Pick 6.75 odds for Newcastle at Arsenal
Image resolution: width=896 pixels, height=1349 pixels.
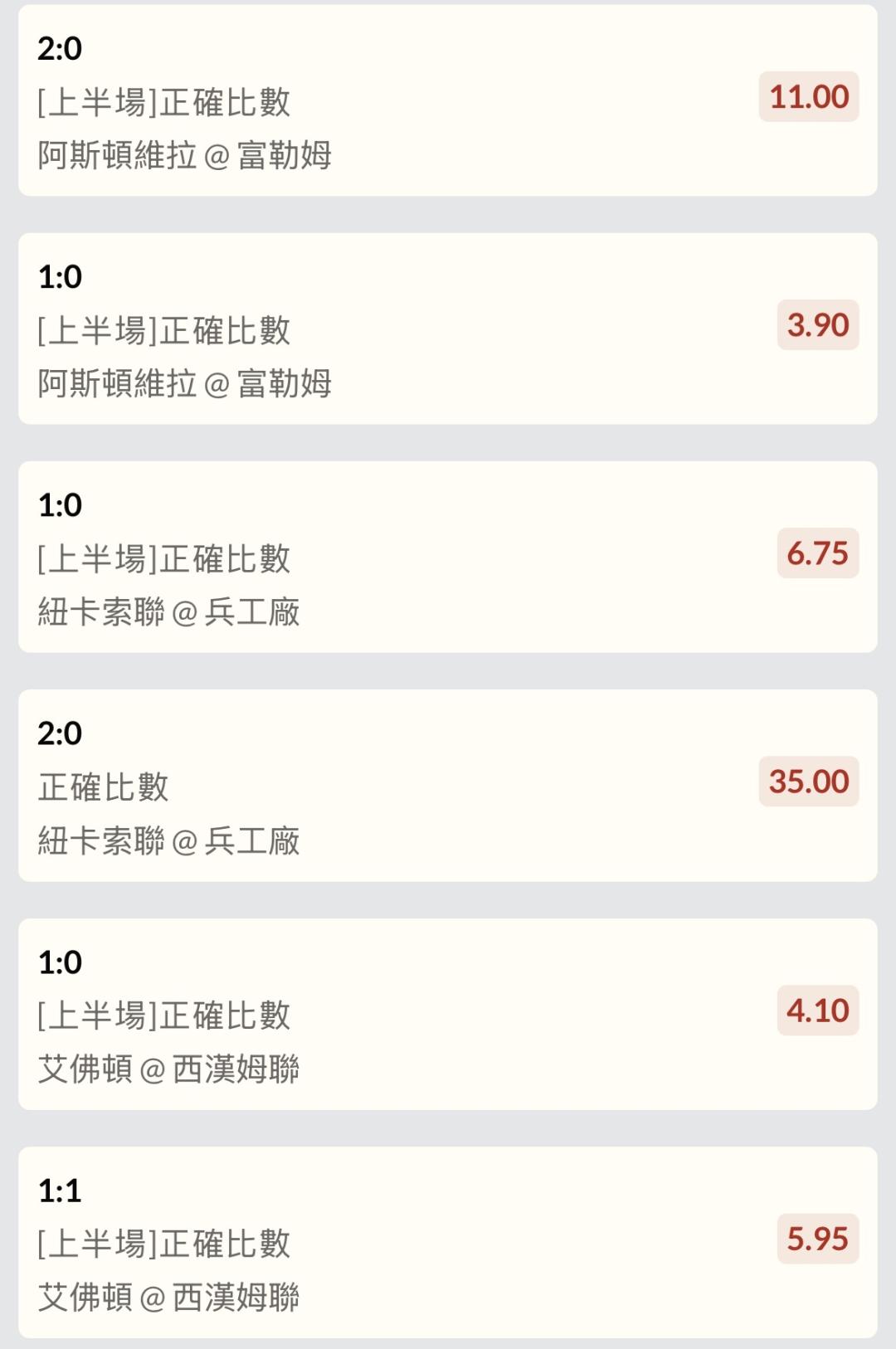pos(817,553)
